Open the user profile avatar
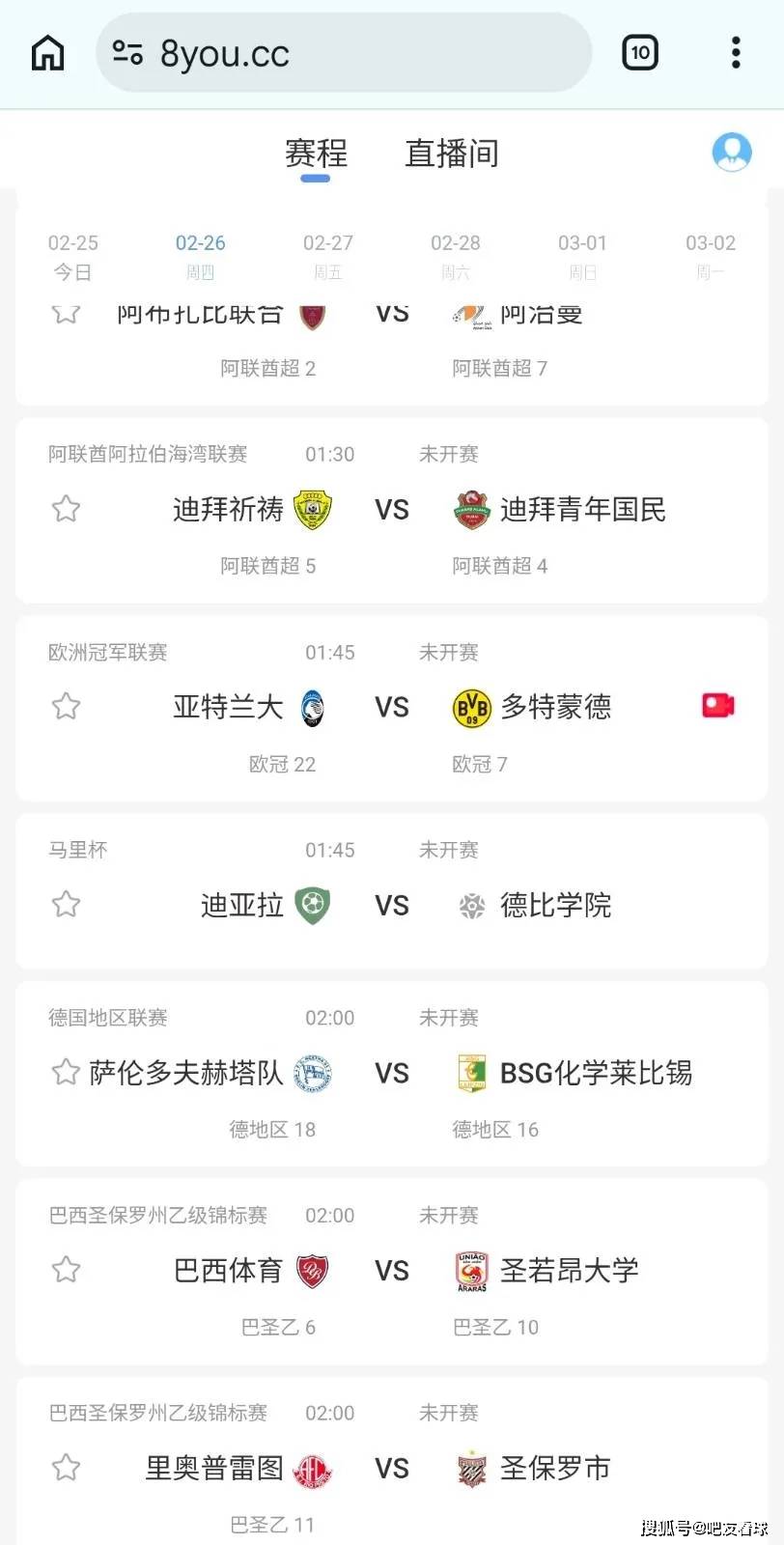Image resolution: width=784 pixels, height=1545 pixels. [731, 153]
